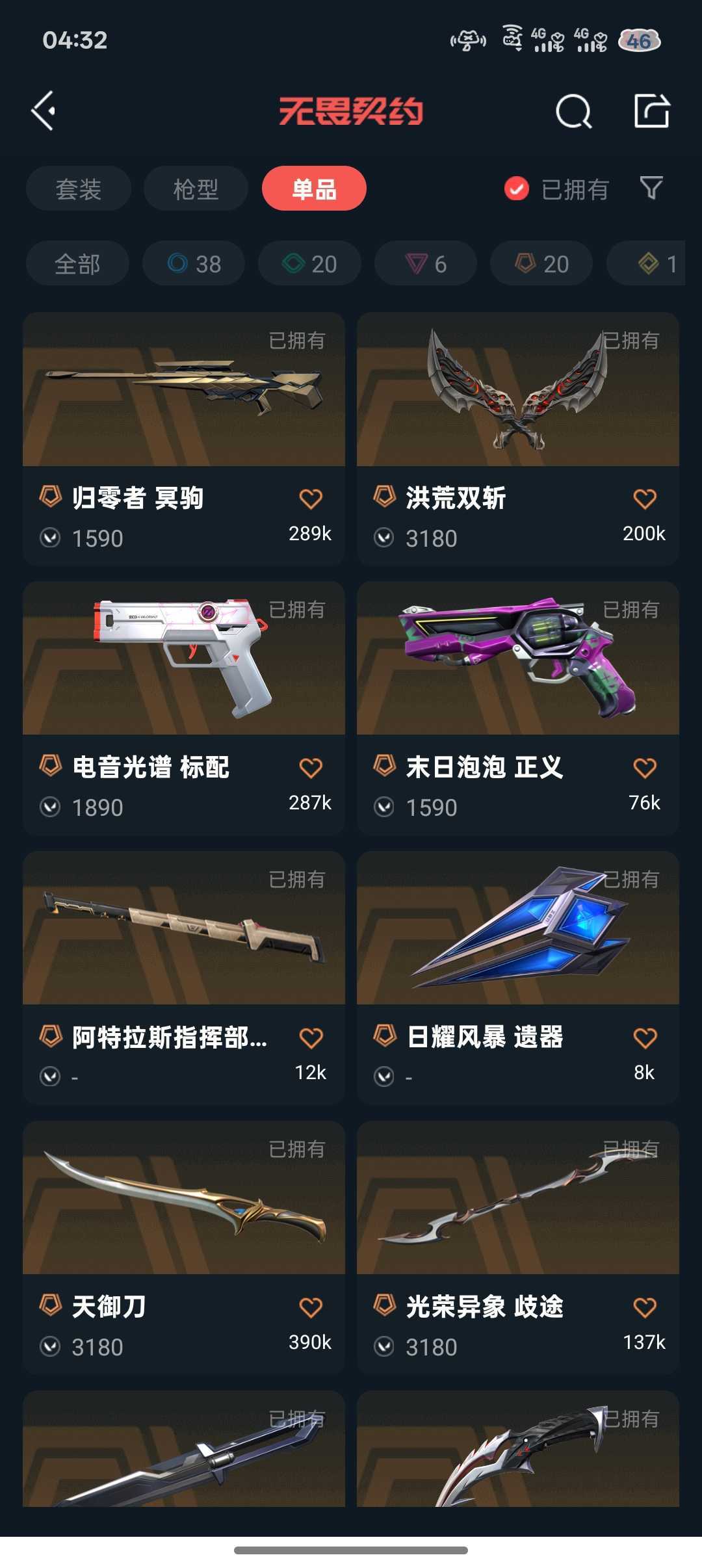Image resolution: width=702 pixels, height=1568 pixels.
Task: Favorite the 末日泡泡 正义 skin
Action: 644,768
